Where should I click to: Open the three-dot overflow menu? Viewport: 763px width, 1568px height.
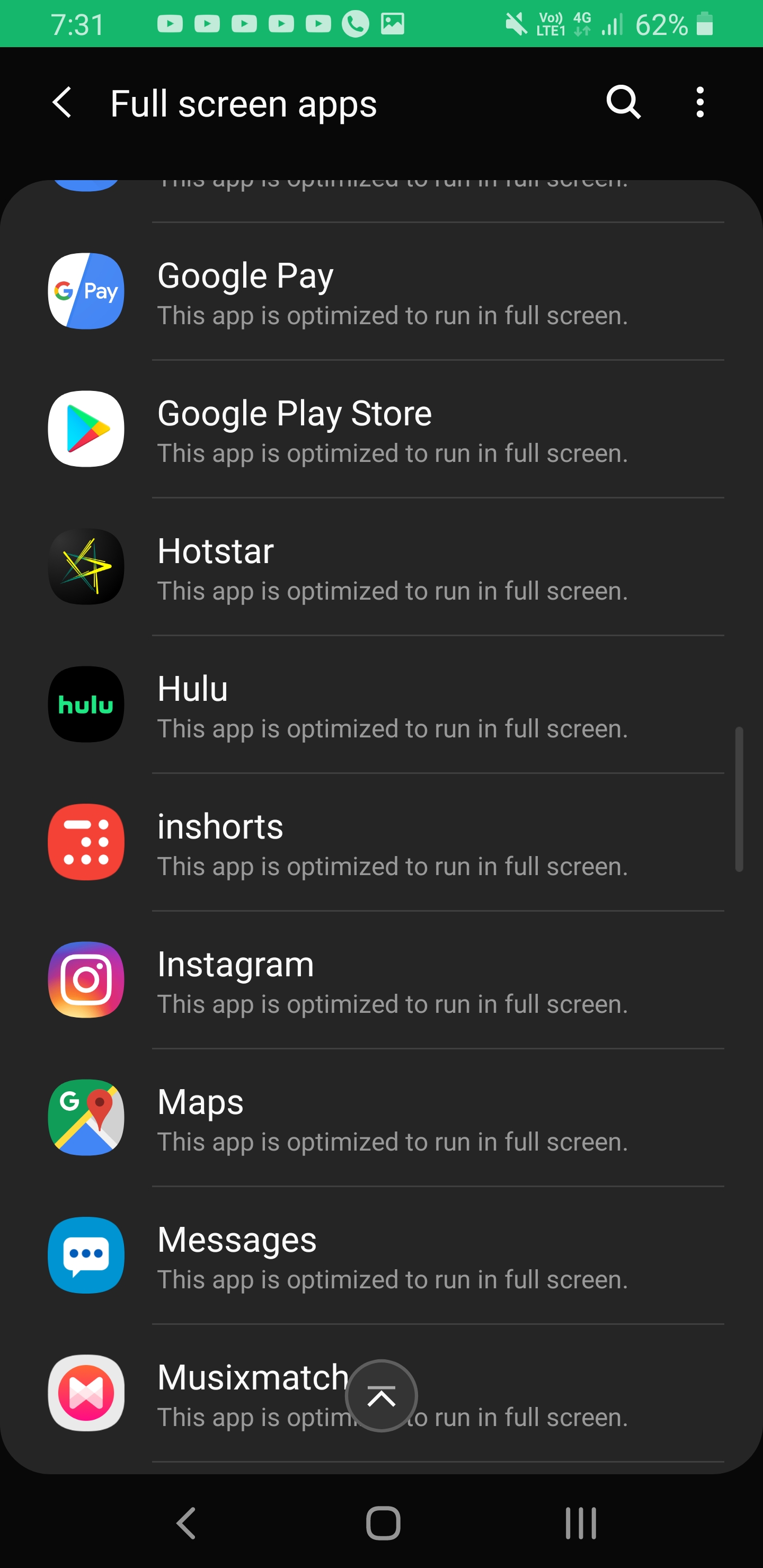(699, 102)
